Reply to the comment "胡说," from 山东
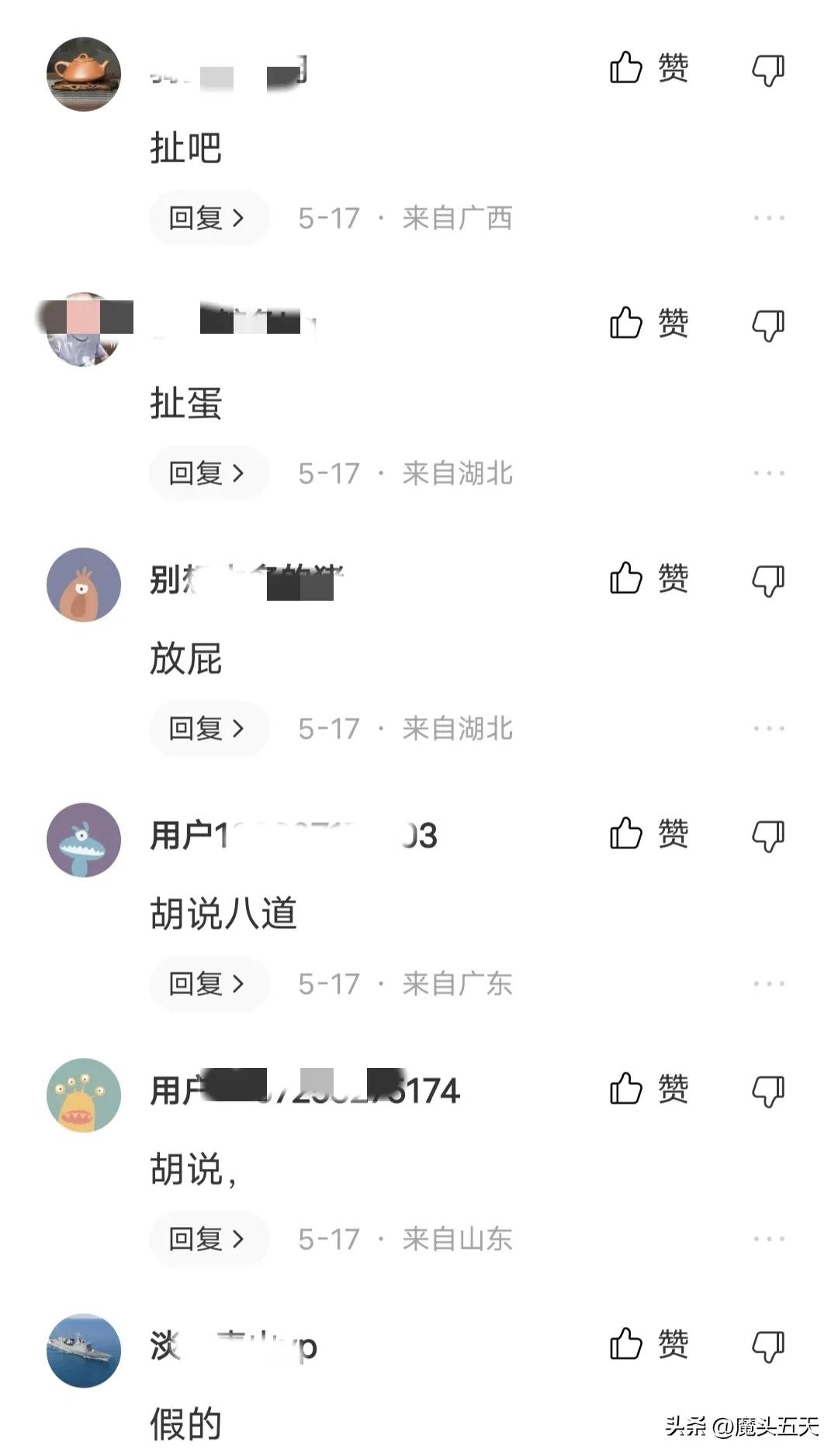838x1456 pixels. click(208, 1239)
